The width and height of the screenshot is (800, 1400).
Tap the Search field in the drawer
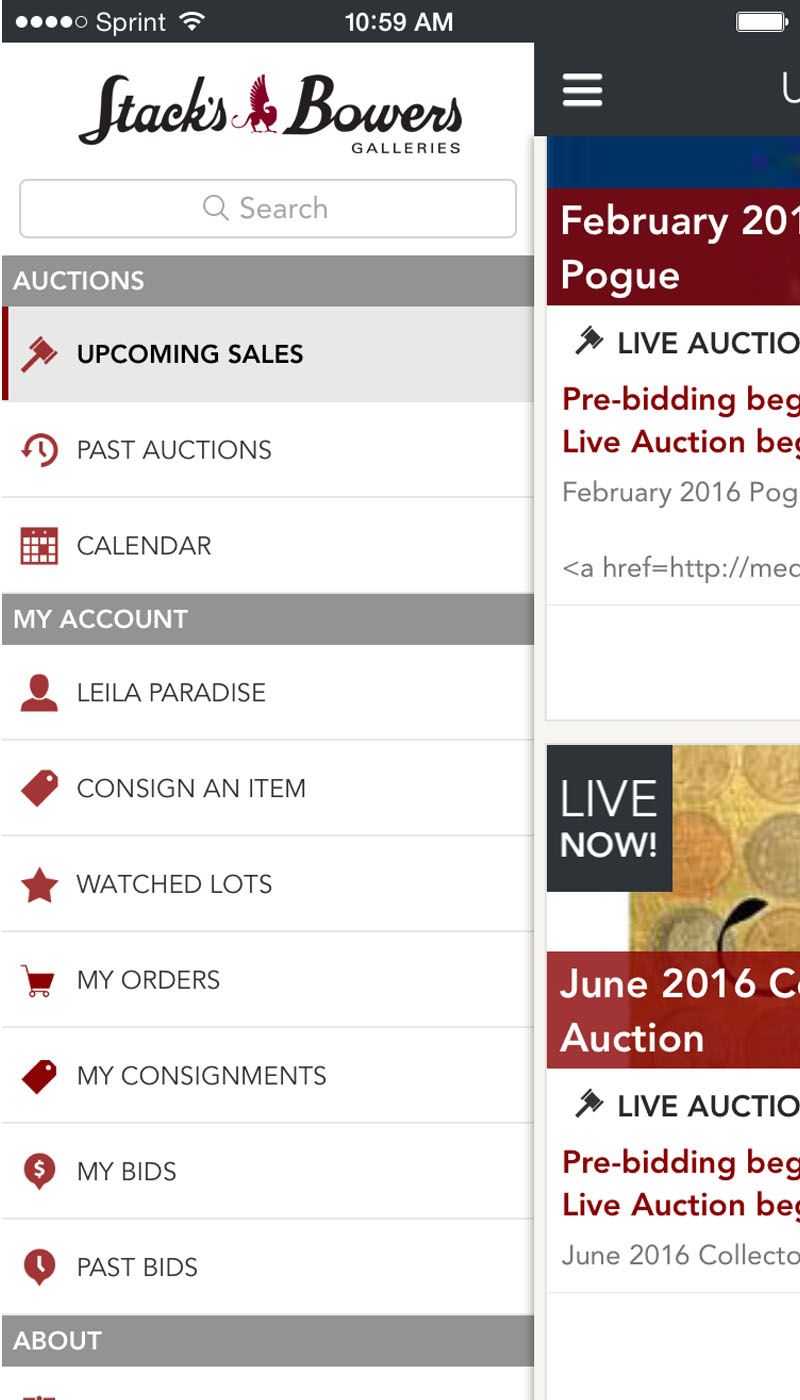[268, 208]
